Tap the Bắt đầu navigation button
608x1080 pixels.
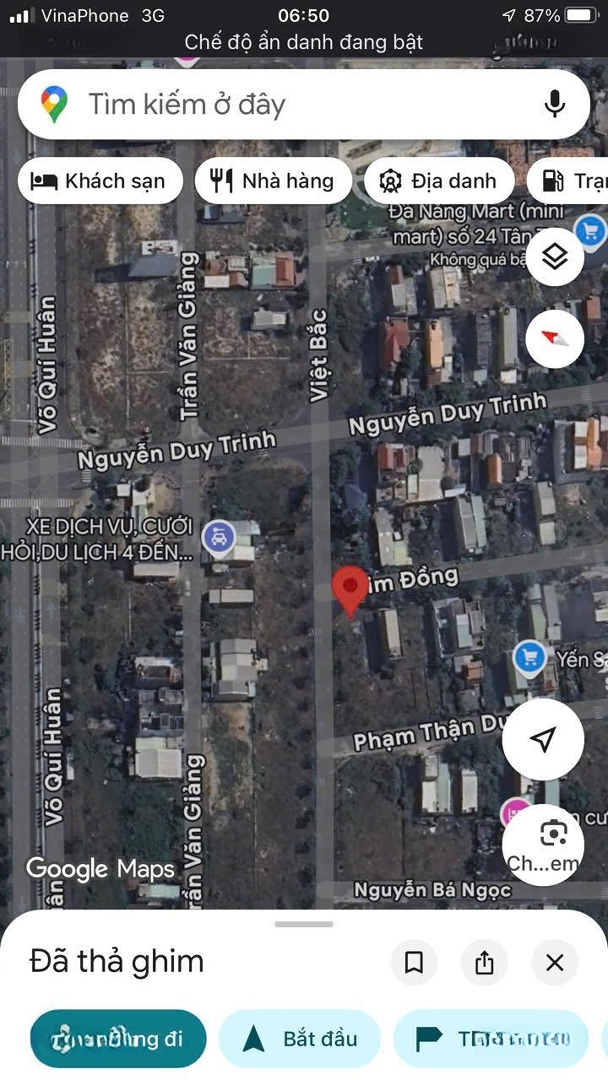300,1039
